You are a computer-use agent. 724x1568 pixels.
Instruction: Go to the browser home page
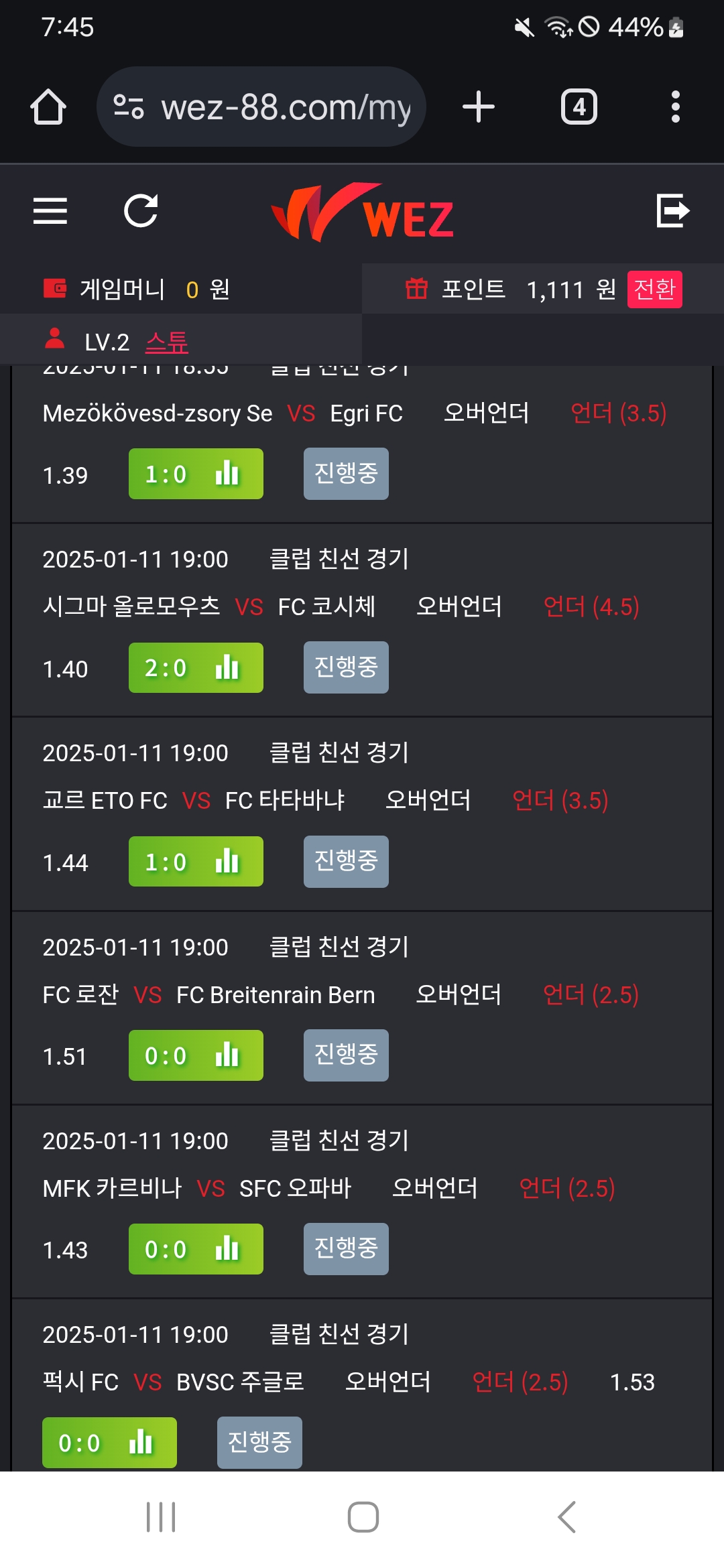[x=48, y=107]
